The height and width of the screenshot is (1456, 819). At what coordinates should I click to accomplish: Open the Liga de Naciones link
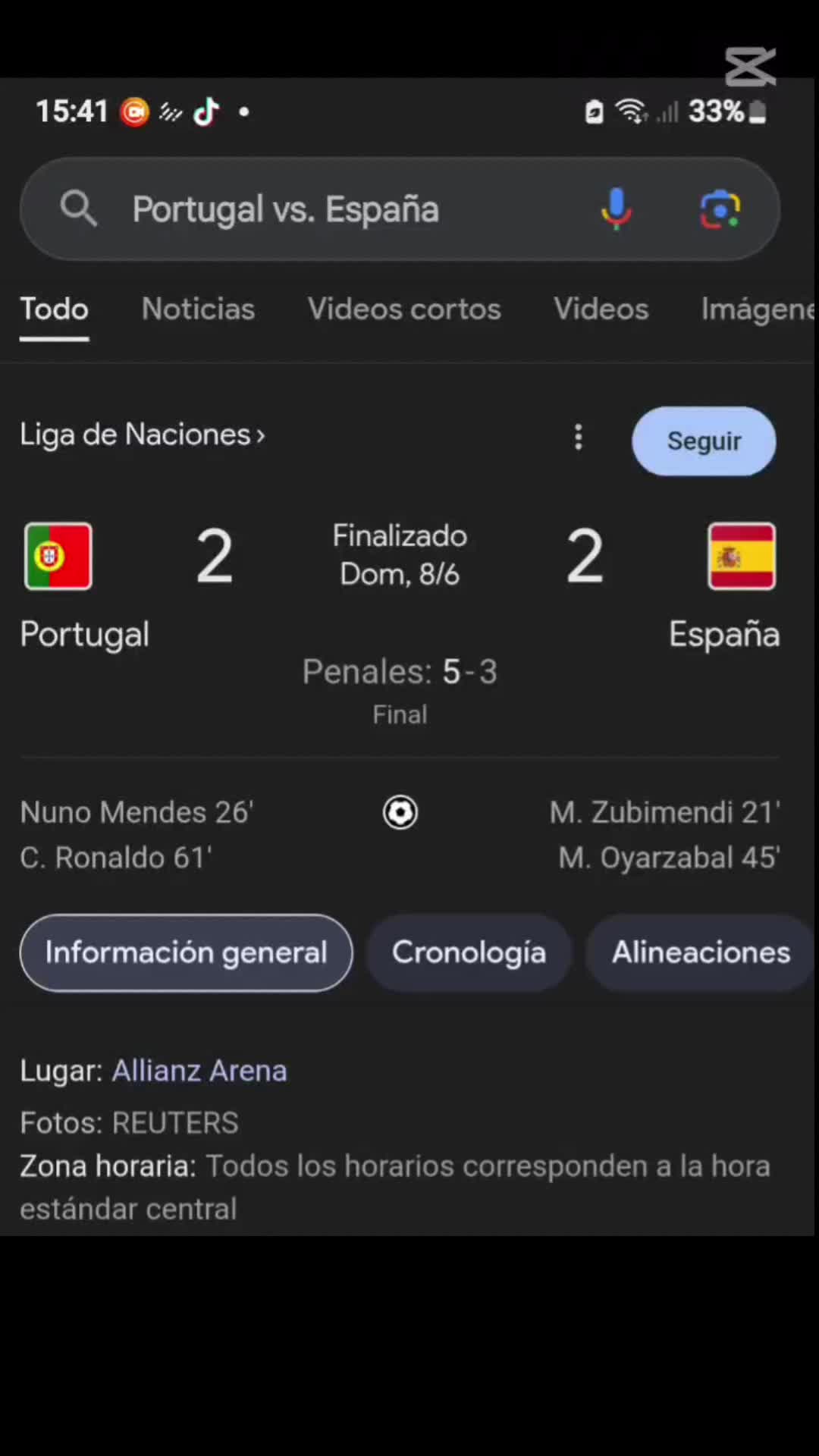pyautogui.click(x=143, y=435)
